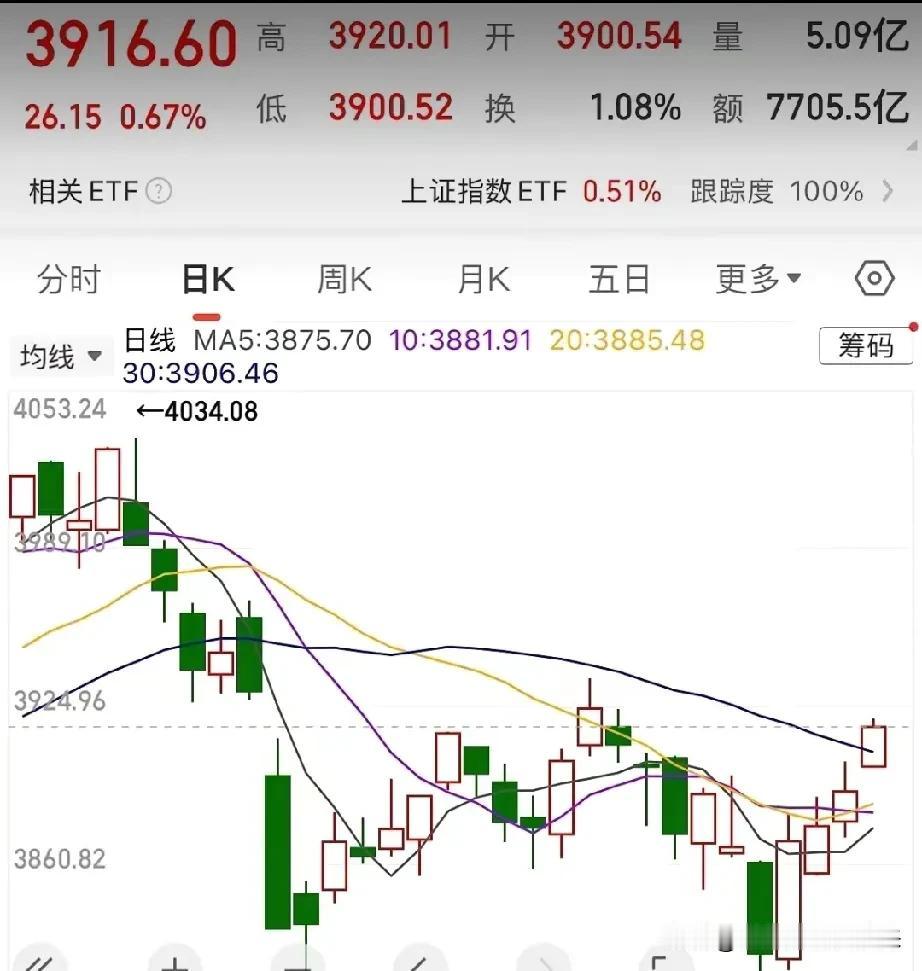Switch to the 分时 intraday tab
Screen dimensions: 922x971
(x=67, y=277)
